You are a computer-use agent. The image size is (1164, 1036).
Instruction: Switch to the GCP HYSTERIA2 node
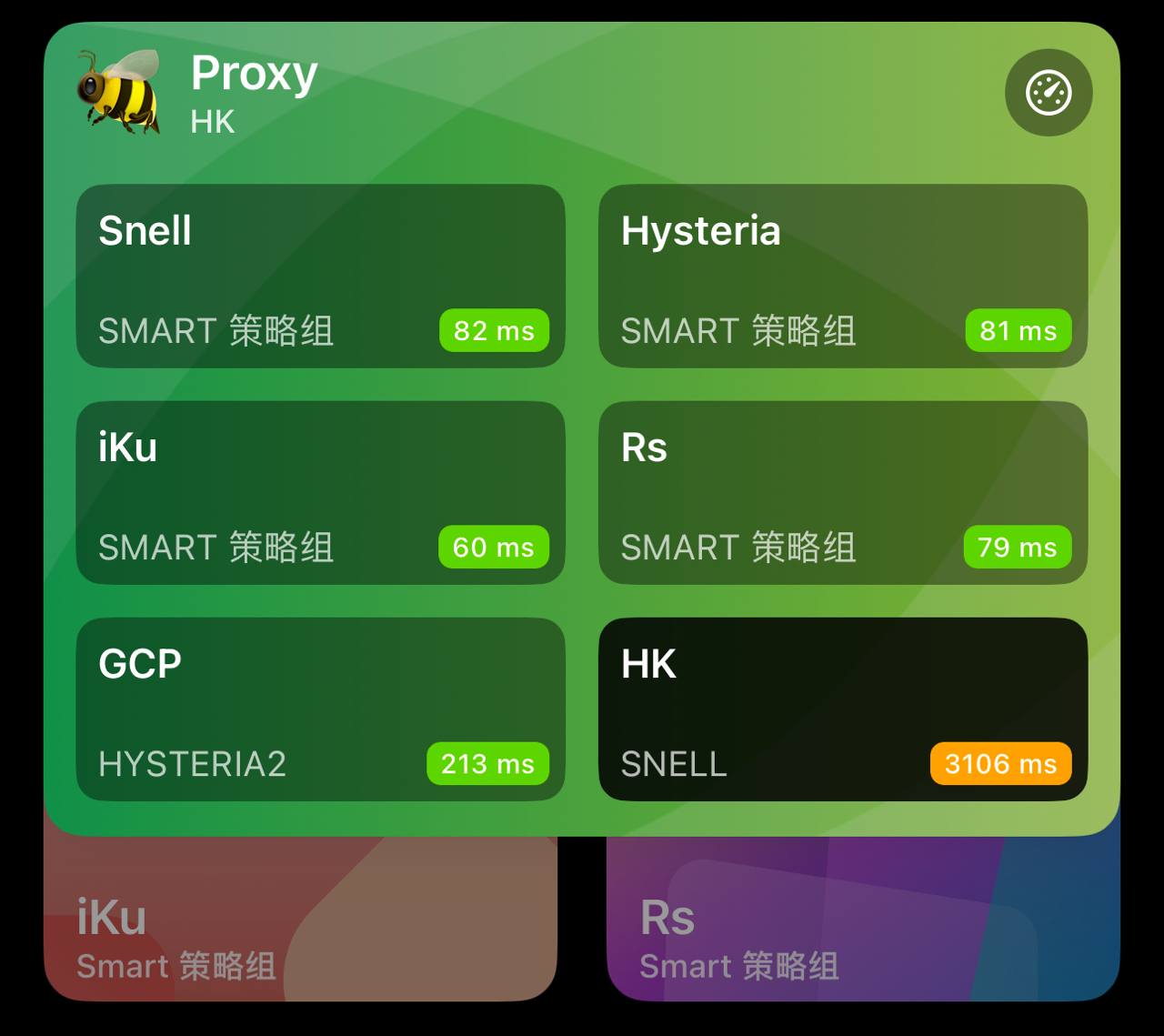(320, 709)
